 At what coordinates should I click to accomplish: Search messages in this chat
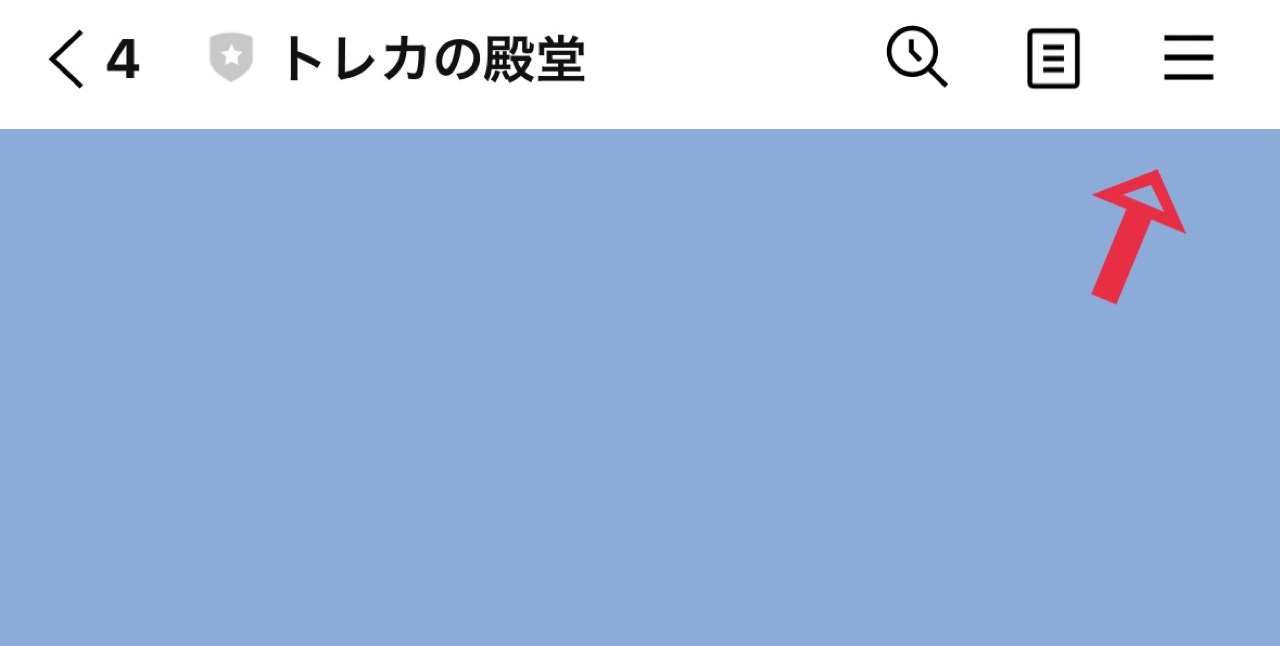pos(916,58)
